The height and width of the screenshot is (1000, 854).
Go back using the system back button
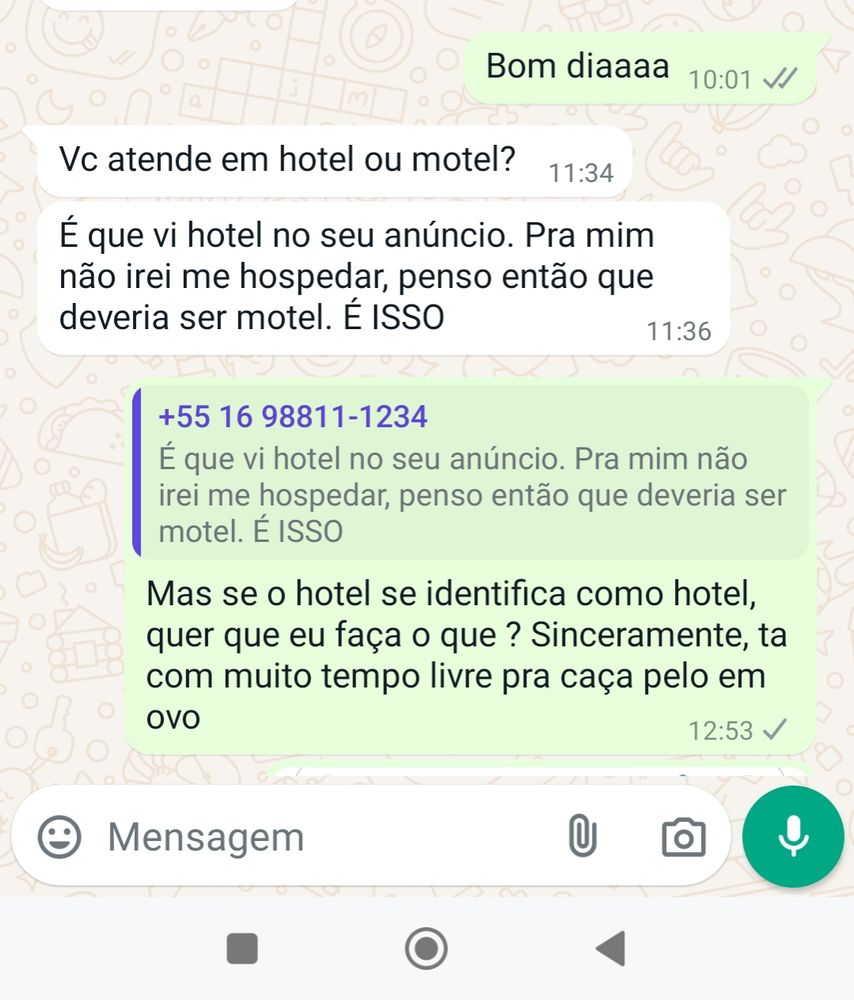pos(610,948)
